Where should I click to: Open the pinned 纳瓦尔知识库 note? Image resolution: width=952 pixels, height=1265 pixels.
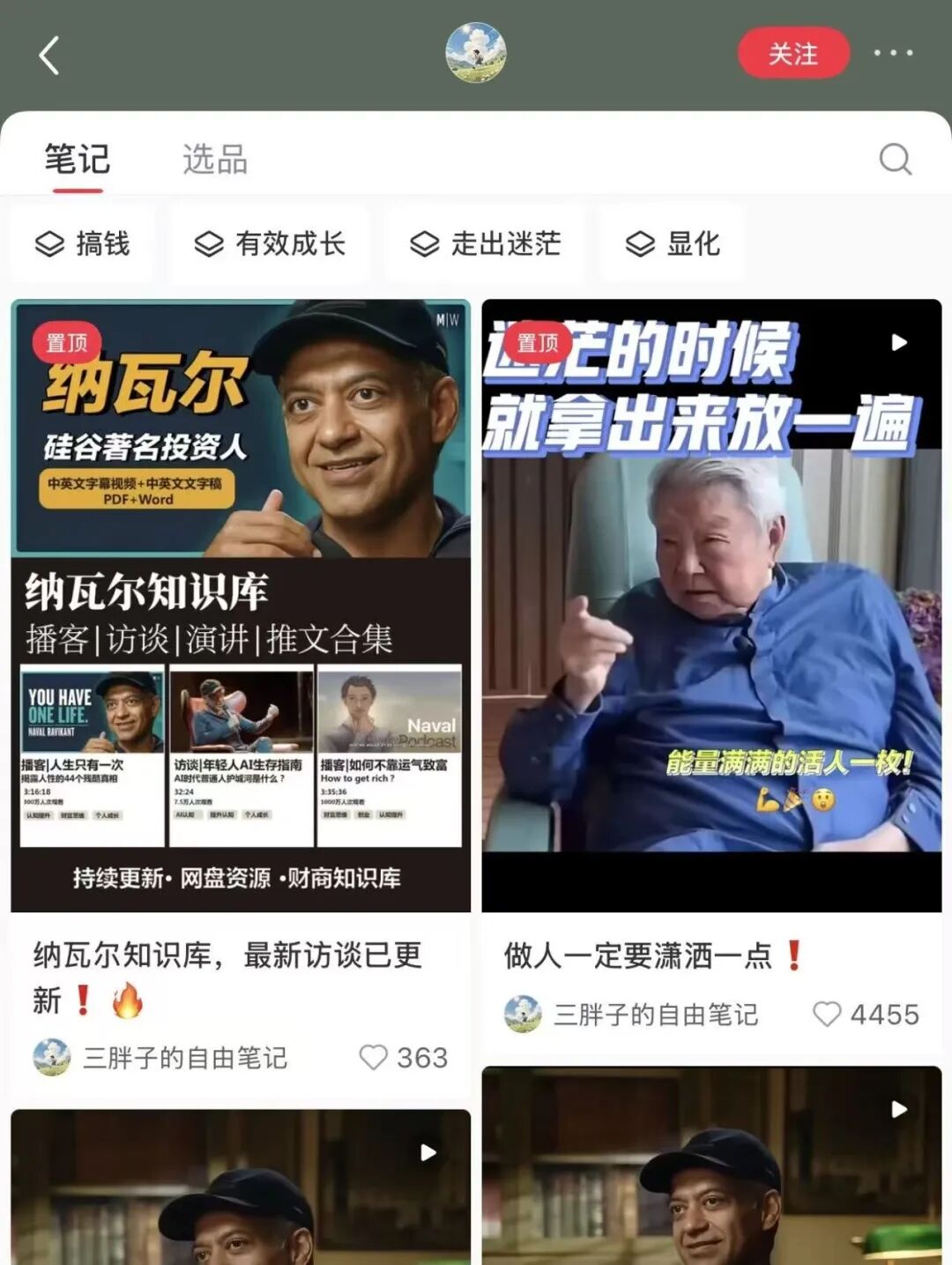pos(241,605)
